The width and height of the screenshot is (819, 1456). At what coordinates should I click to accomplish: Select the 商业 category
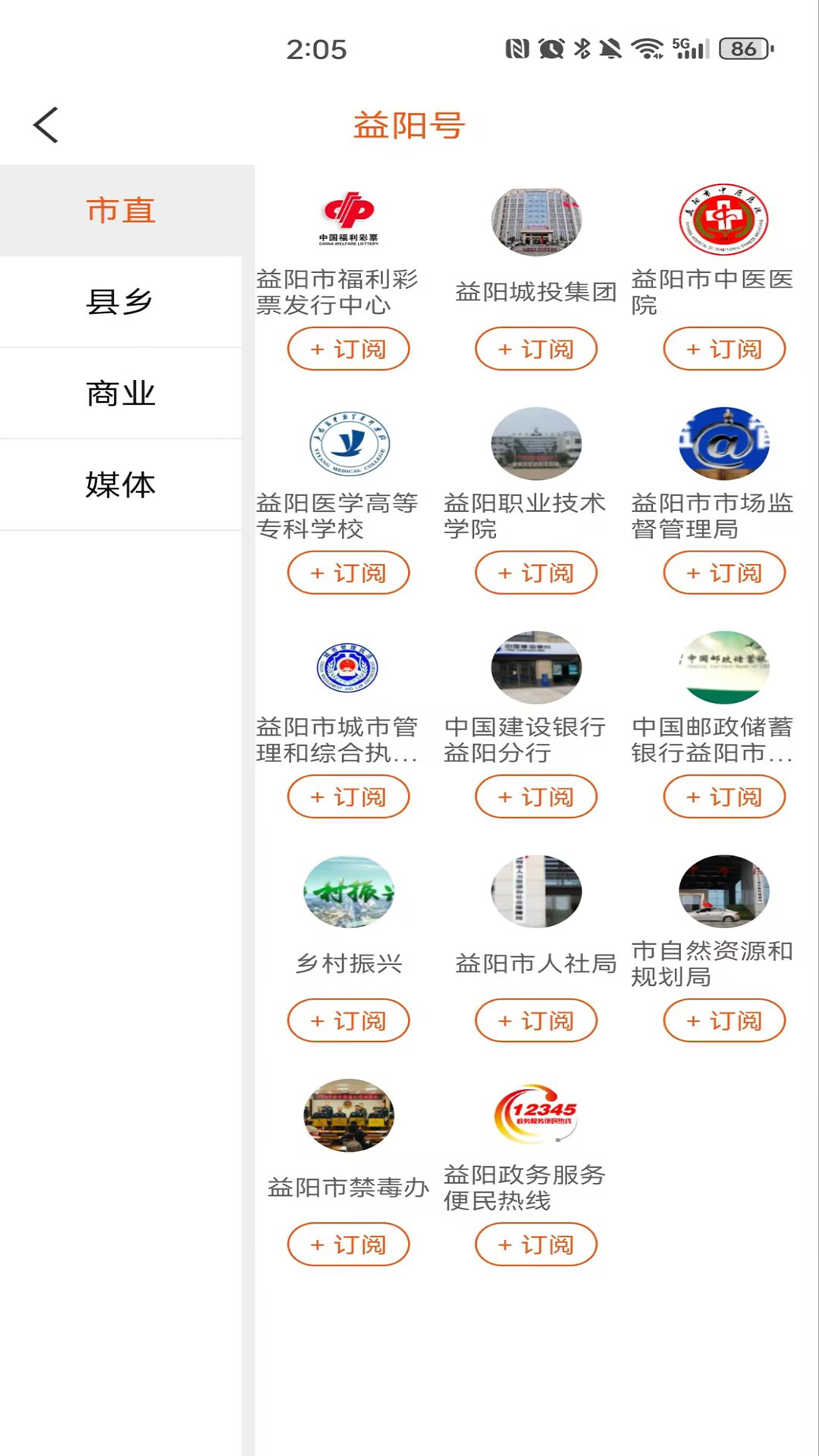pos(121,394)
